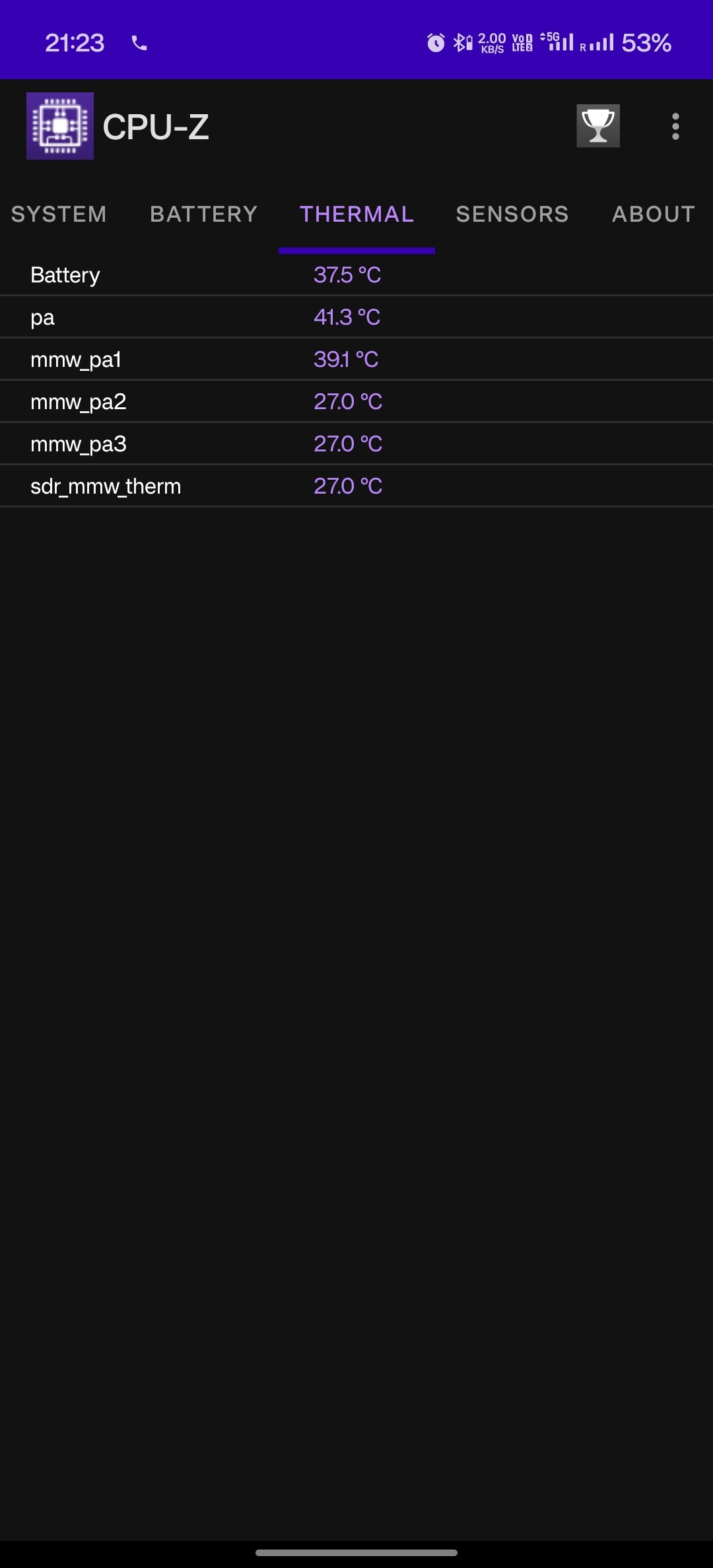Open the trophy icon in app bar
The height and width of the screenshot is (1568, 713).
[597, 125]
